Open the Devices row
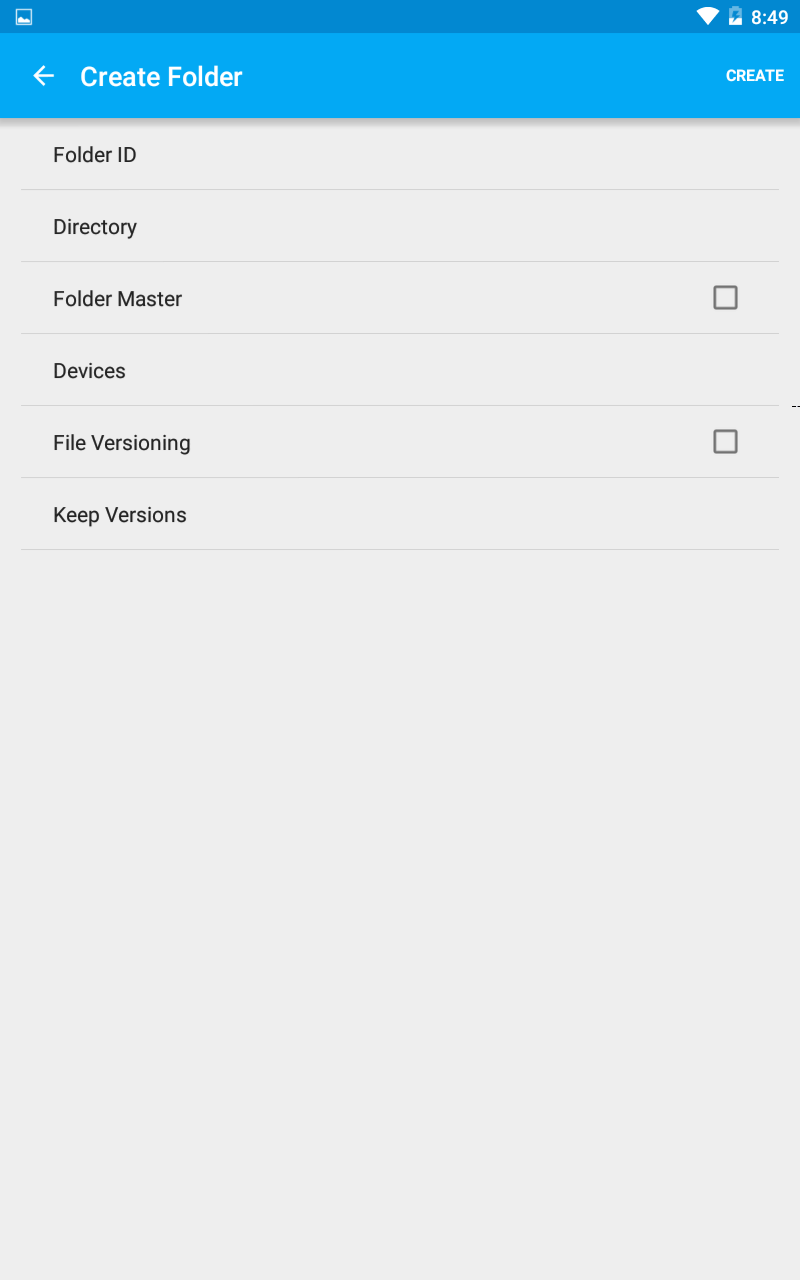 (x=400, y=370)
